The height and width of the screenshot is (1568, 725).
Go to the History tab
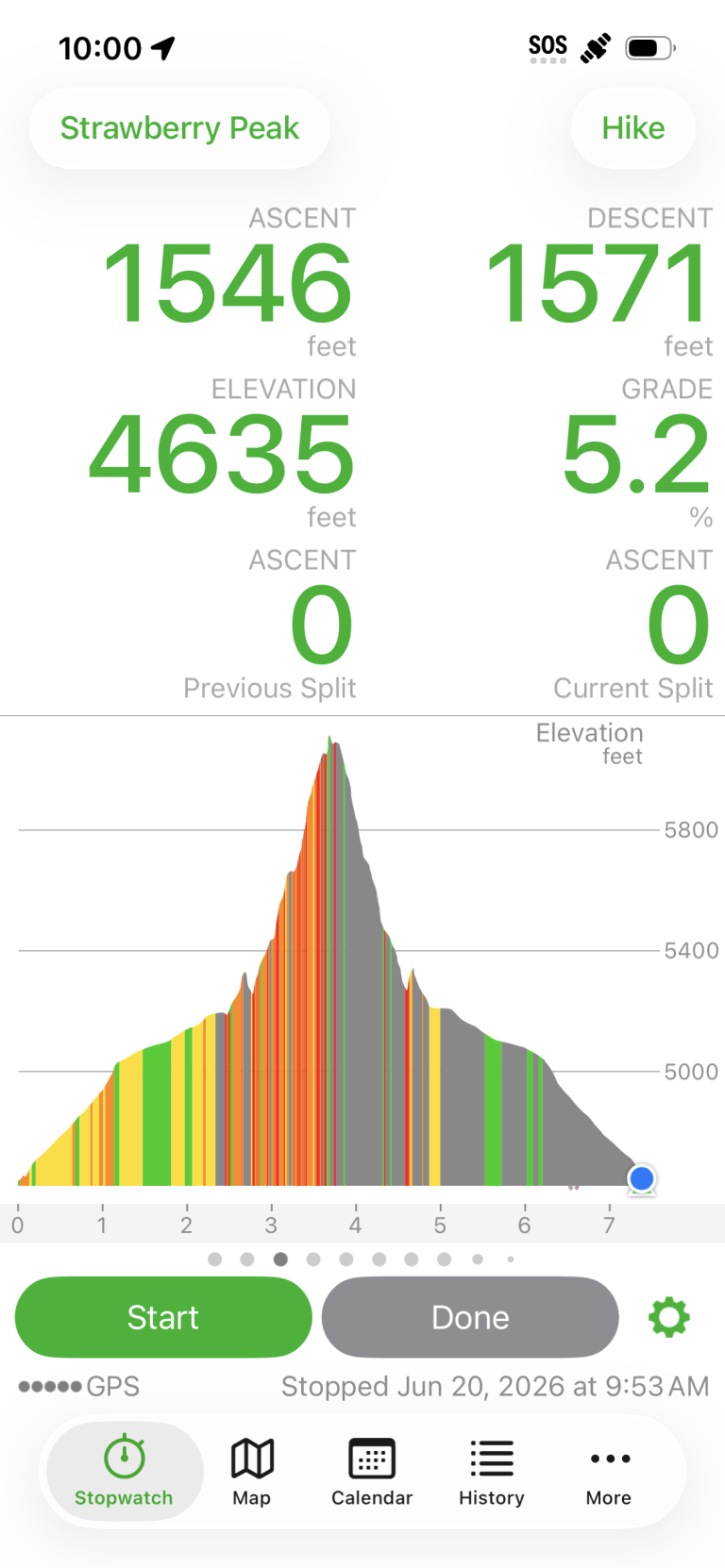click(x=492, y=1472)
